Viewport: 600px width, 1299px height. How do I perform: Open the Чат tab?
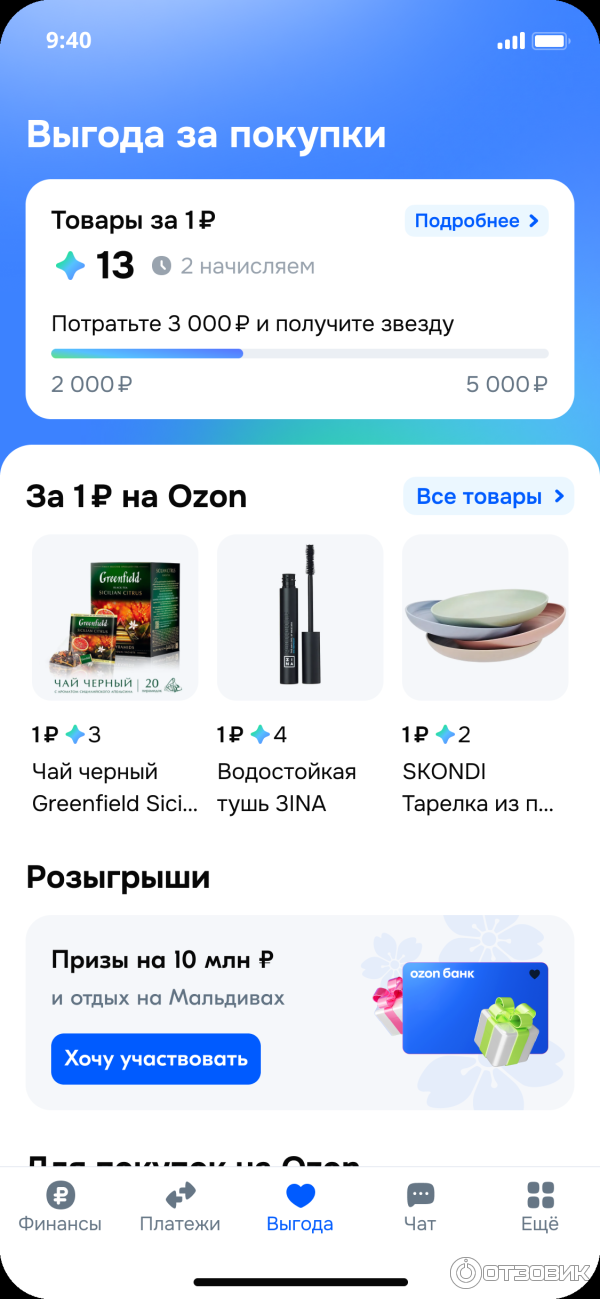tap(420, 1206)
